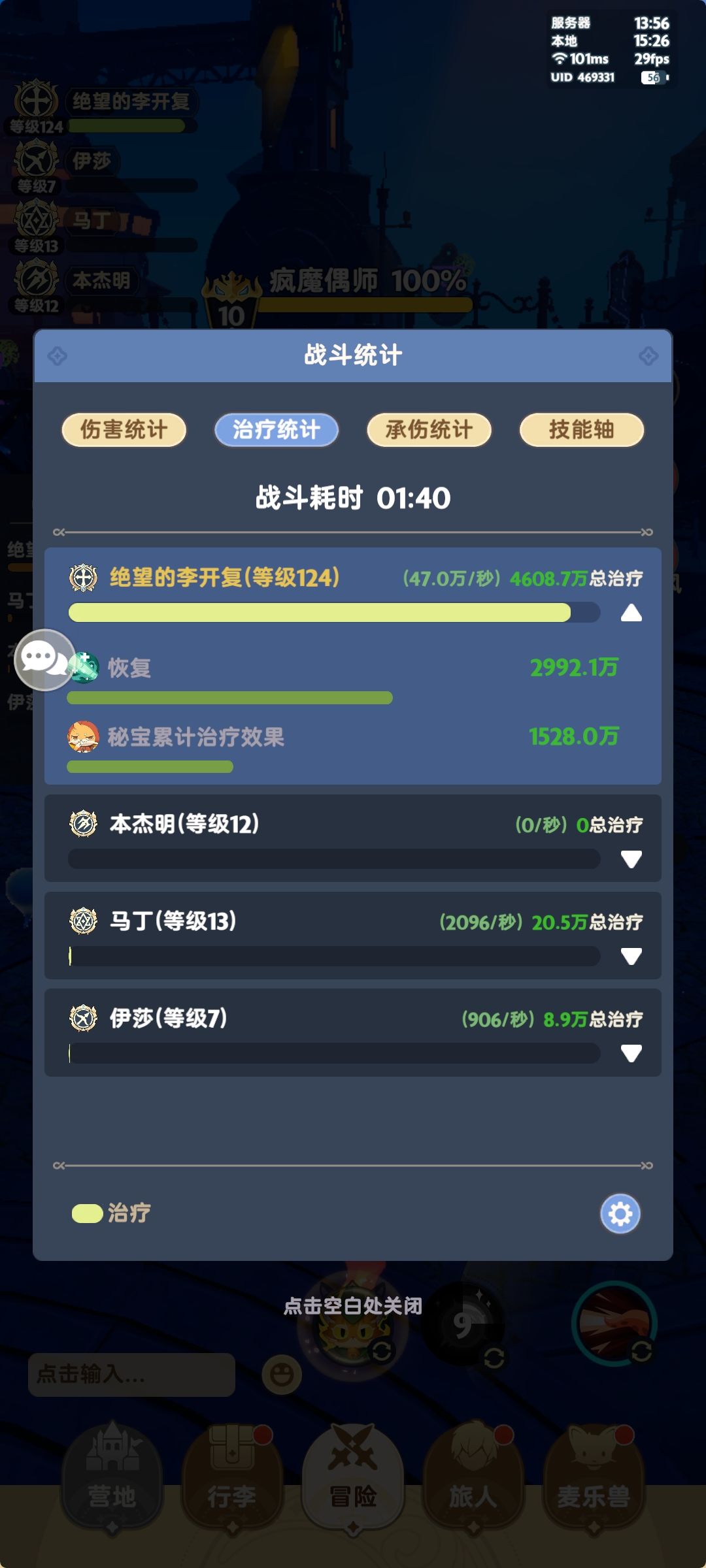706x1568 pixels.
Task: Open the 承伤统计 panel
Action: point(428,430)
